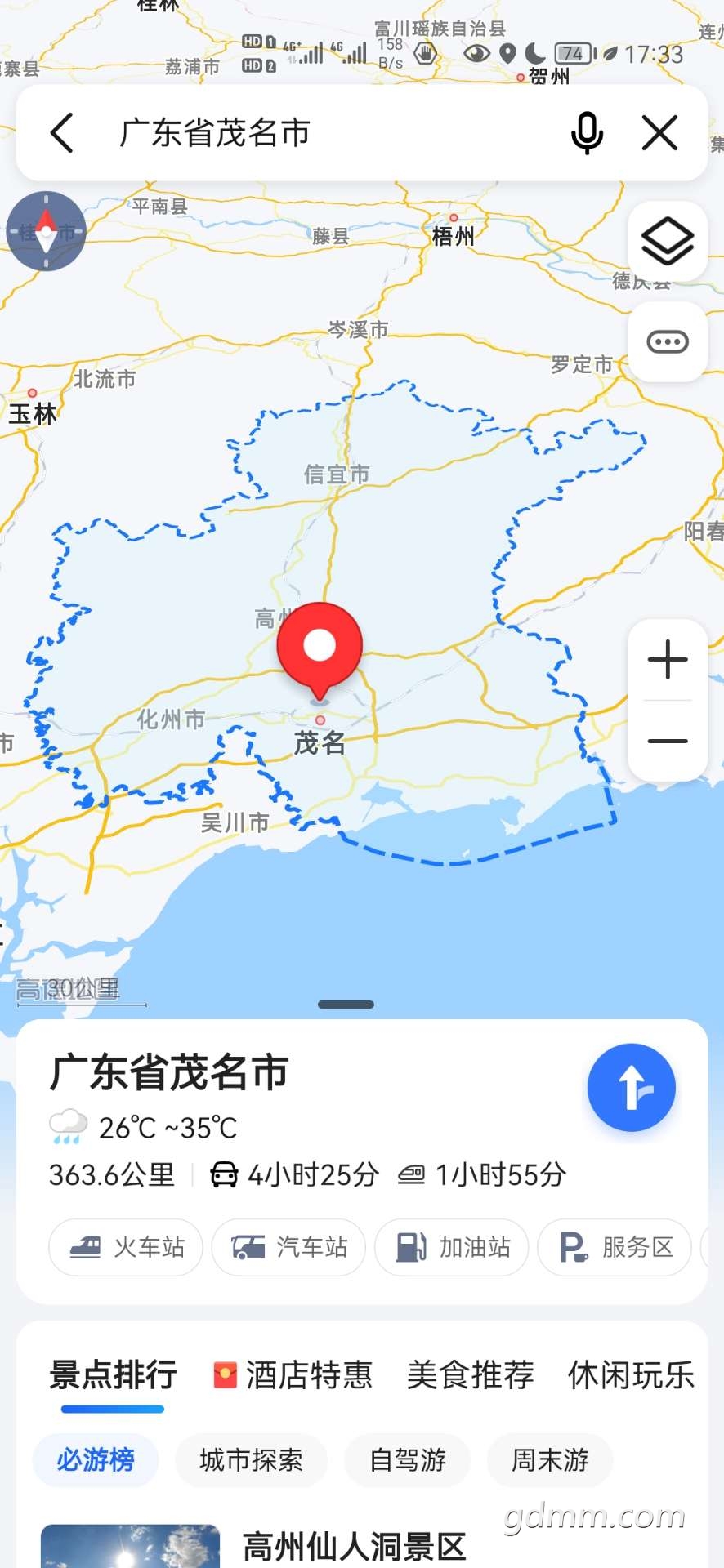Start route navigation with blue arrow button
The image size is (724, 1568).
(x=631, y=1087)
